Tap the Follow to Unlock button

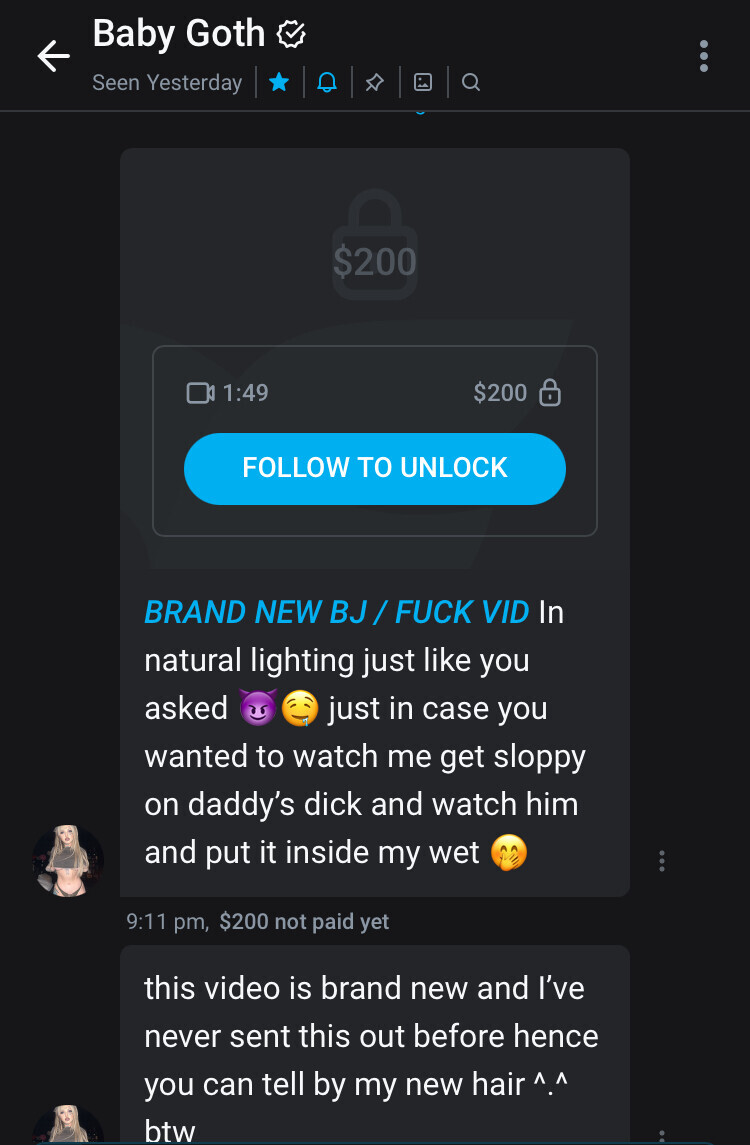[x=375, y=468]
